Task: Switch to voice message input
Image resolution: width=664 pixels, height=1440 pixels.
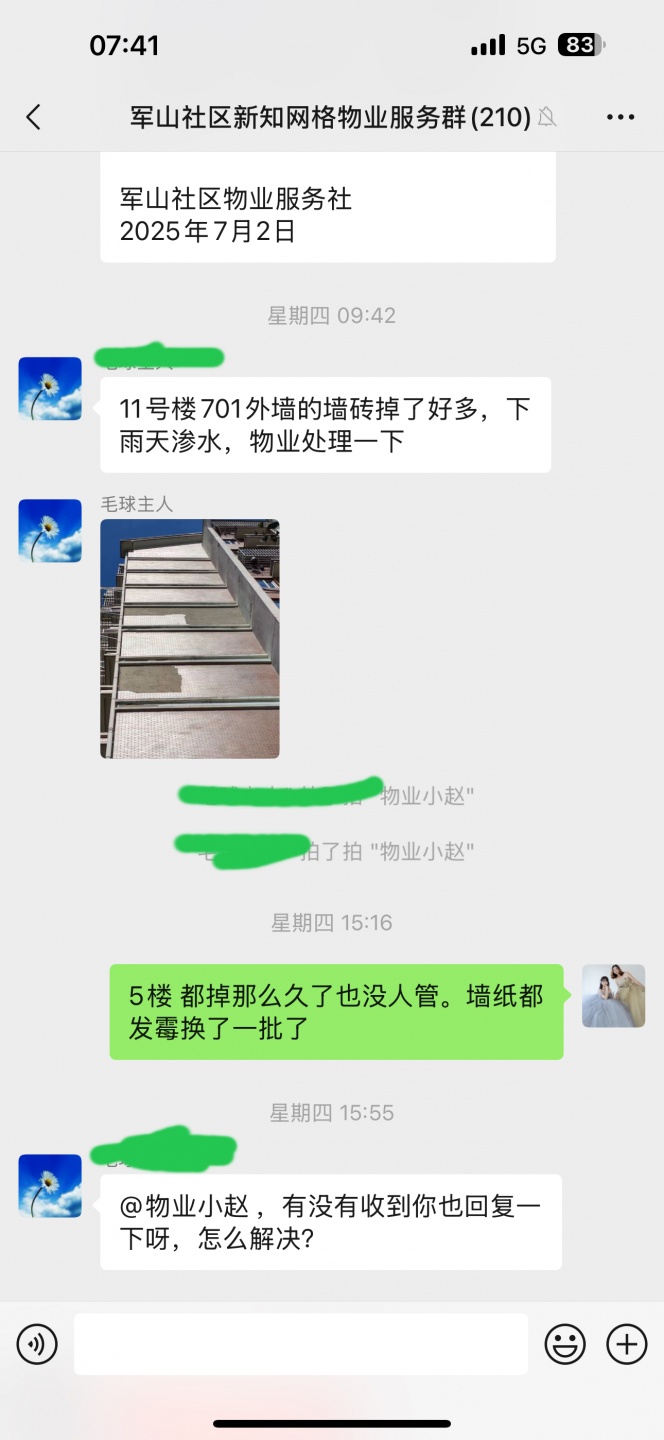Action: (x=37, y=1344)
